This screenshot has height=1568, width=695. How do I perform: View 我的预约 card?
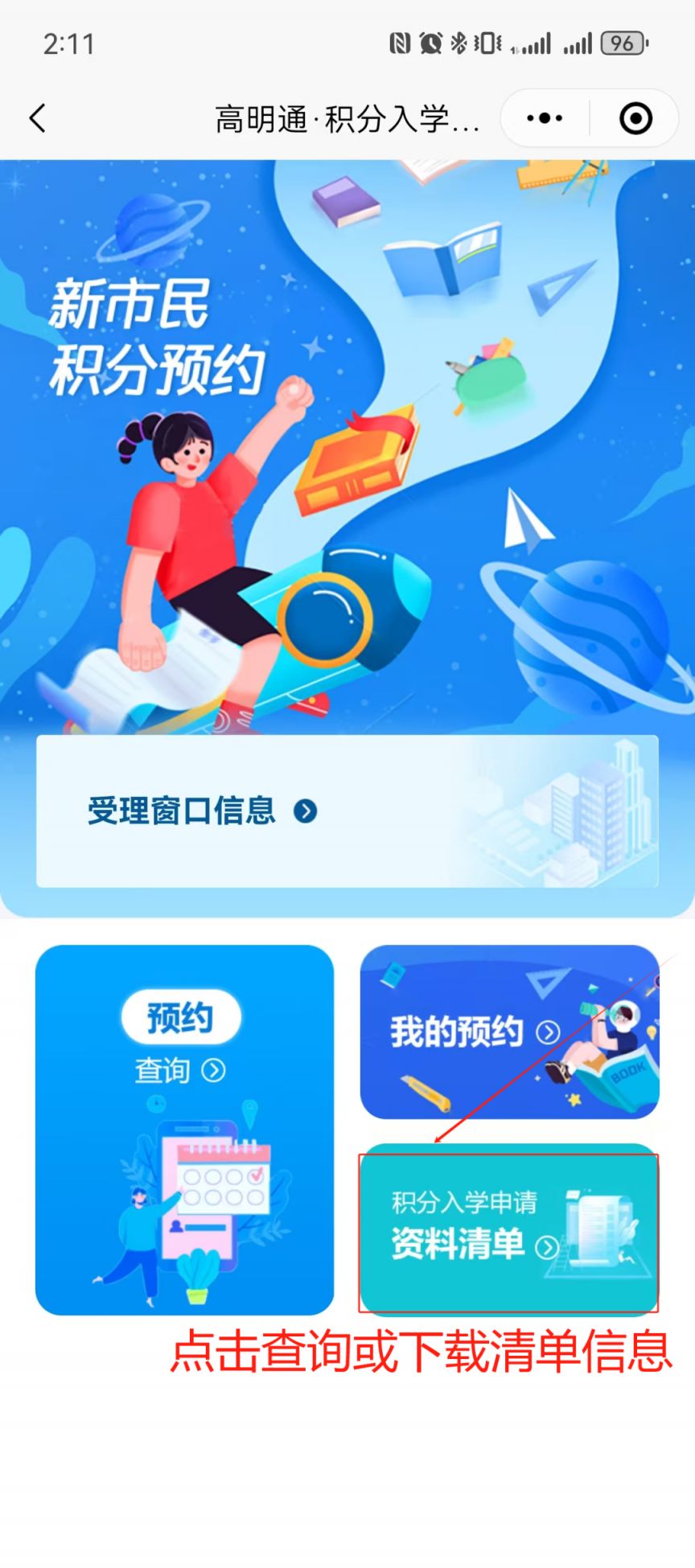click(x=509, y=1032)
